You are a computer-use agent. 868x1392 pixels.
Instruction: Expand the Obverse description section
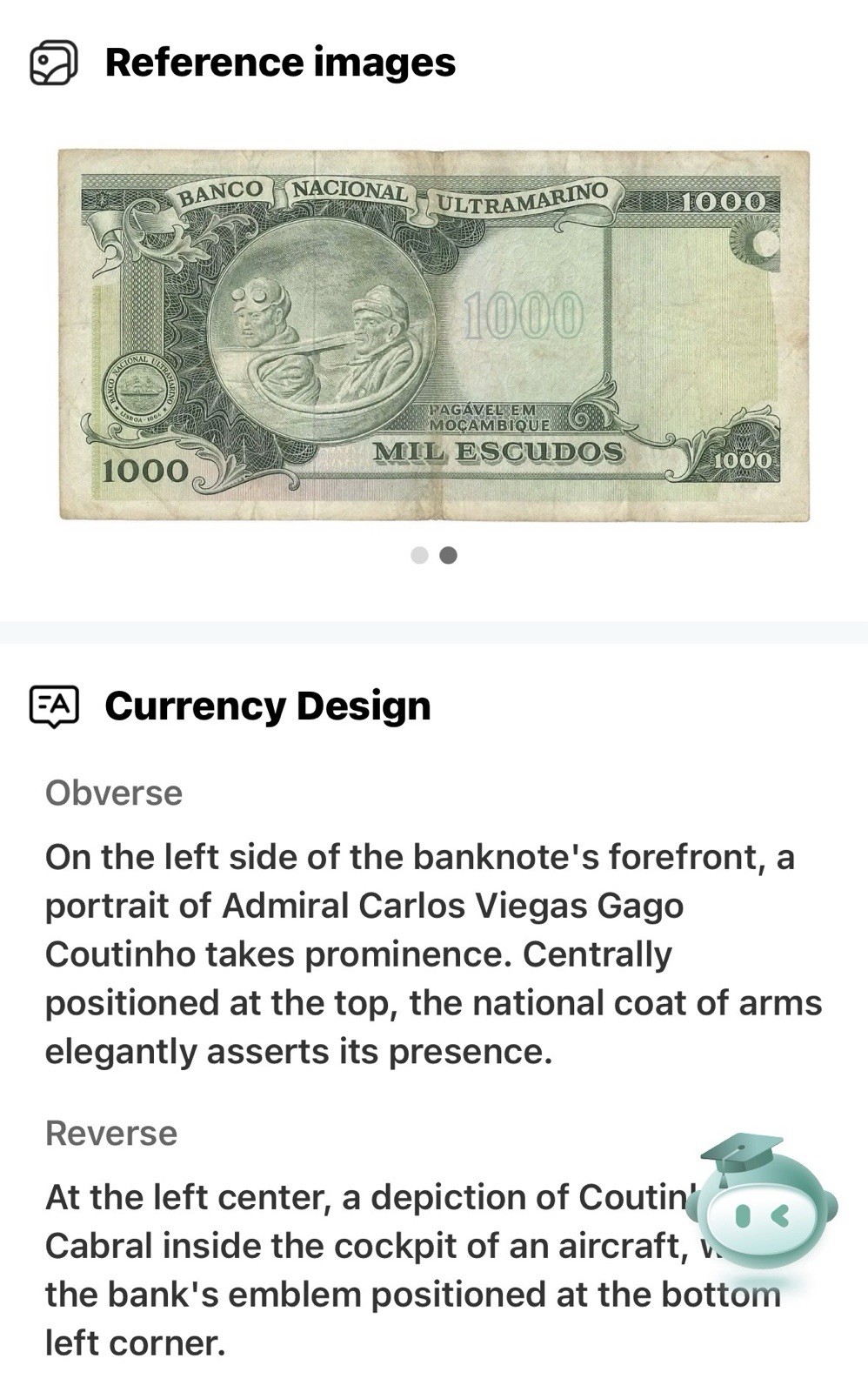(113, 793)
